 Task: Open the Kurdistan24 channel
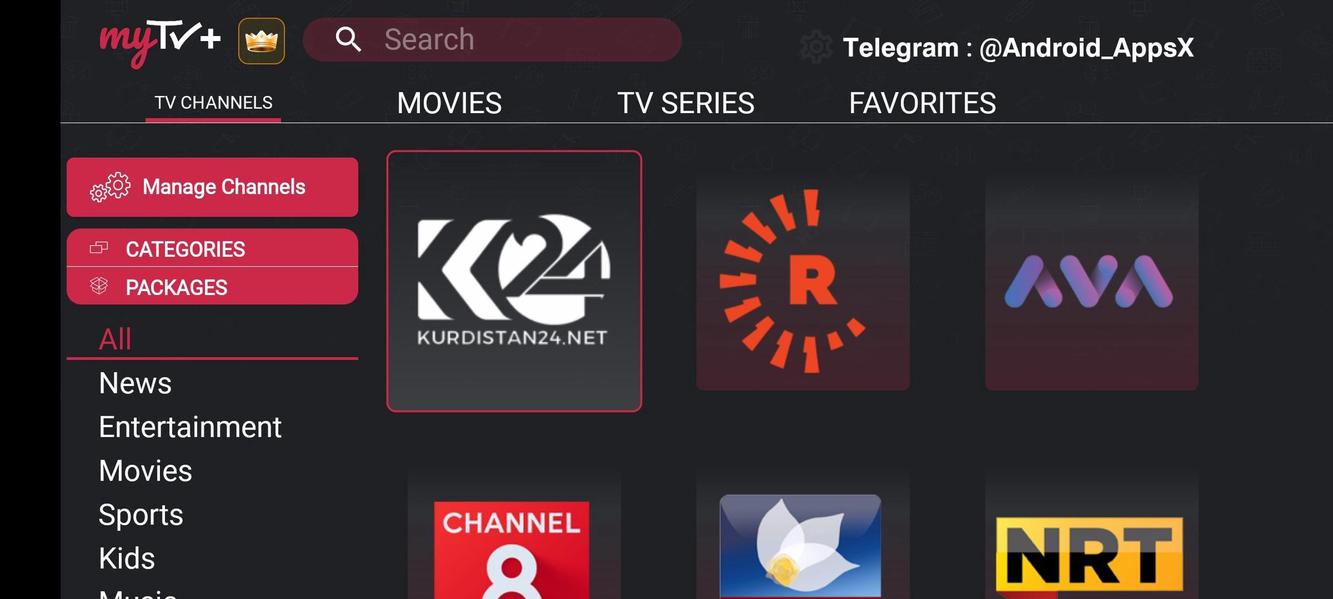click(514, 281)
